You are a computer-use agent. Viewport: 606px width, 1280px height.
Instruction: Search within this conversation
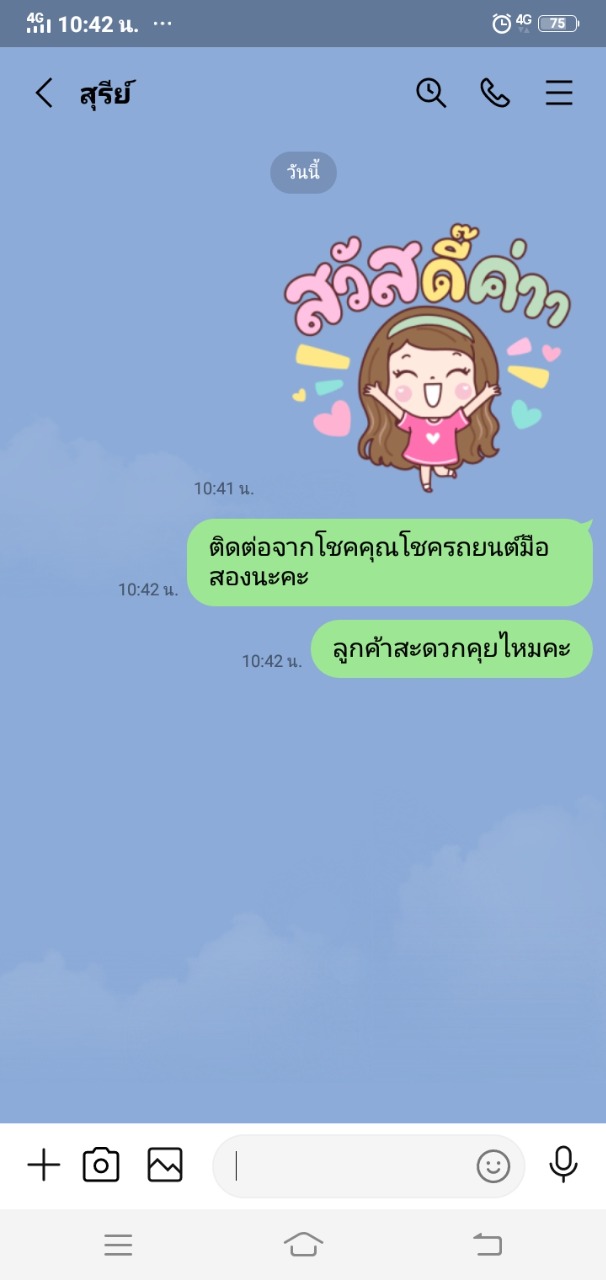(431, 93)
